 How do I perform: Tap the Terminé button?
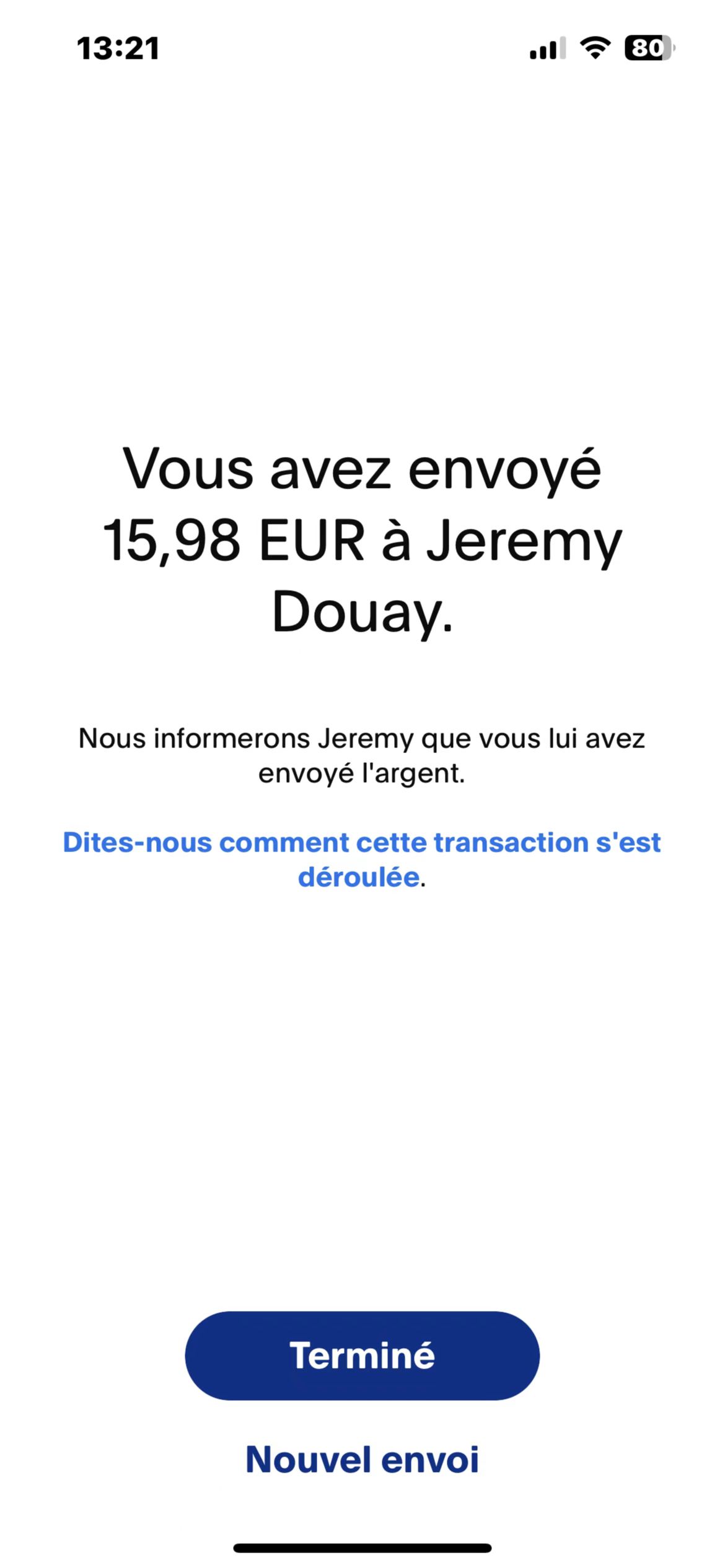click(362, 1356)
